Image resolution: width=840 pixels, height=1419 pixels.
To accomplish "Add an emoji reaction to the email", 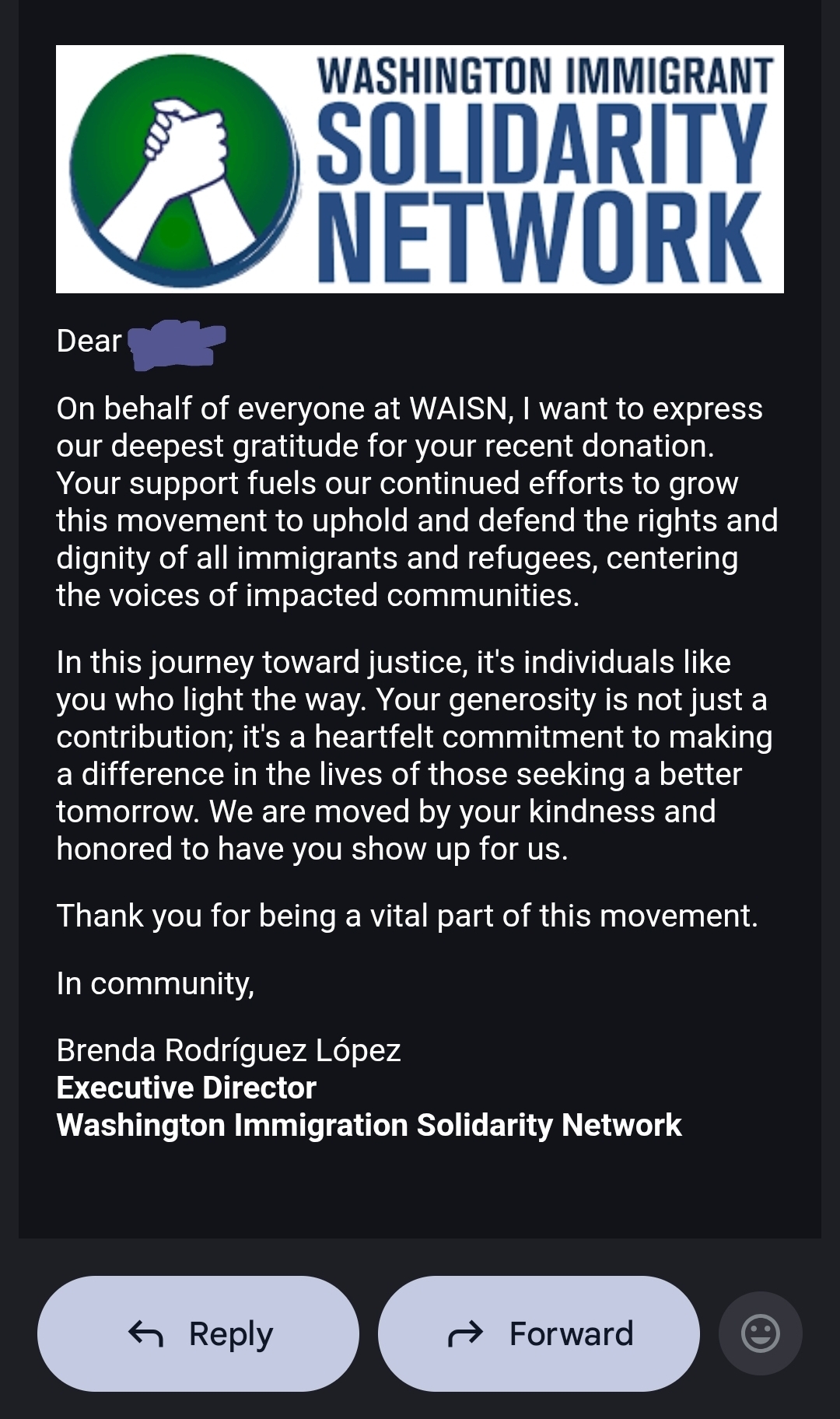I will pyautogui.click(x=760, y=1333).
